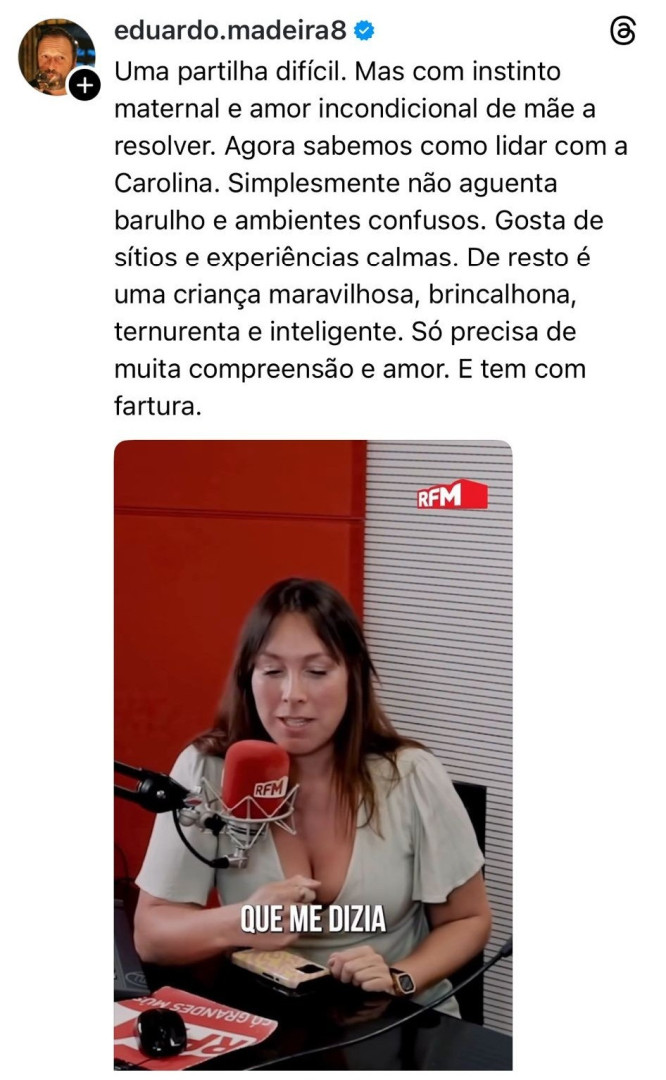Image resolution: width=666 pixels, height=1080 pixels.
Task: Open the eduardo.madeira8 username link
Action: click(x=230, y=31)
